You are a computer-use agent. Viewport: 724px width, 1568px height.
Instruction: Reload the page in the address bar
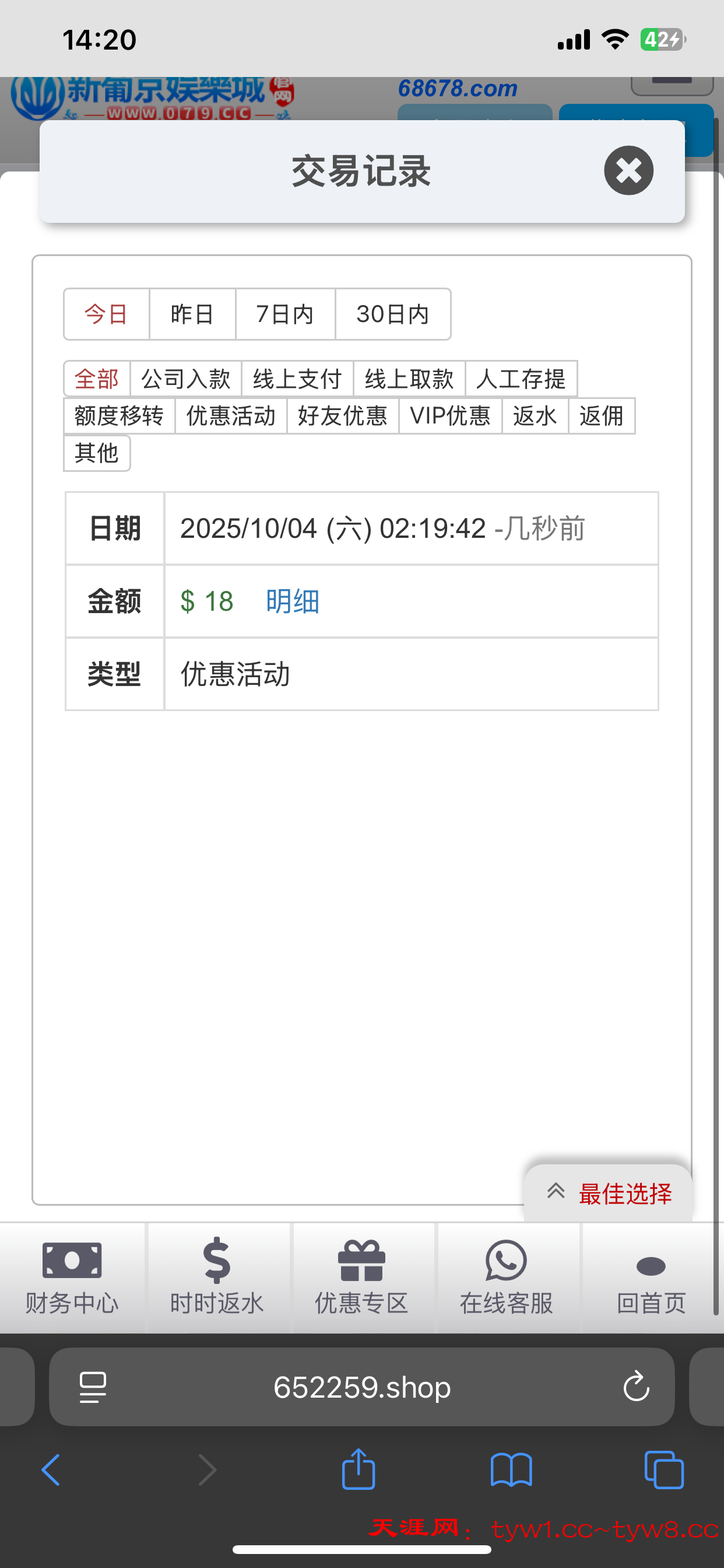pyautogui.click(x=636, y=1387)
